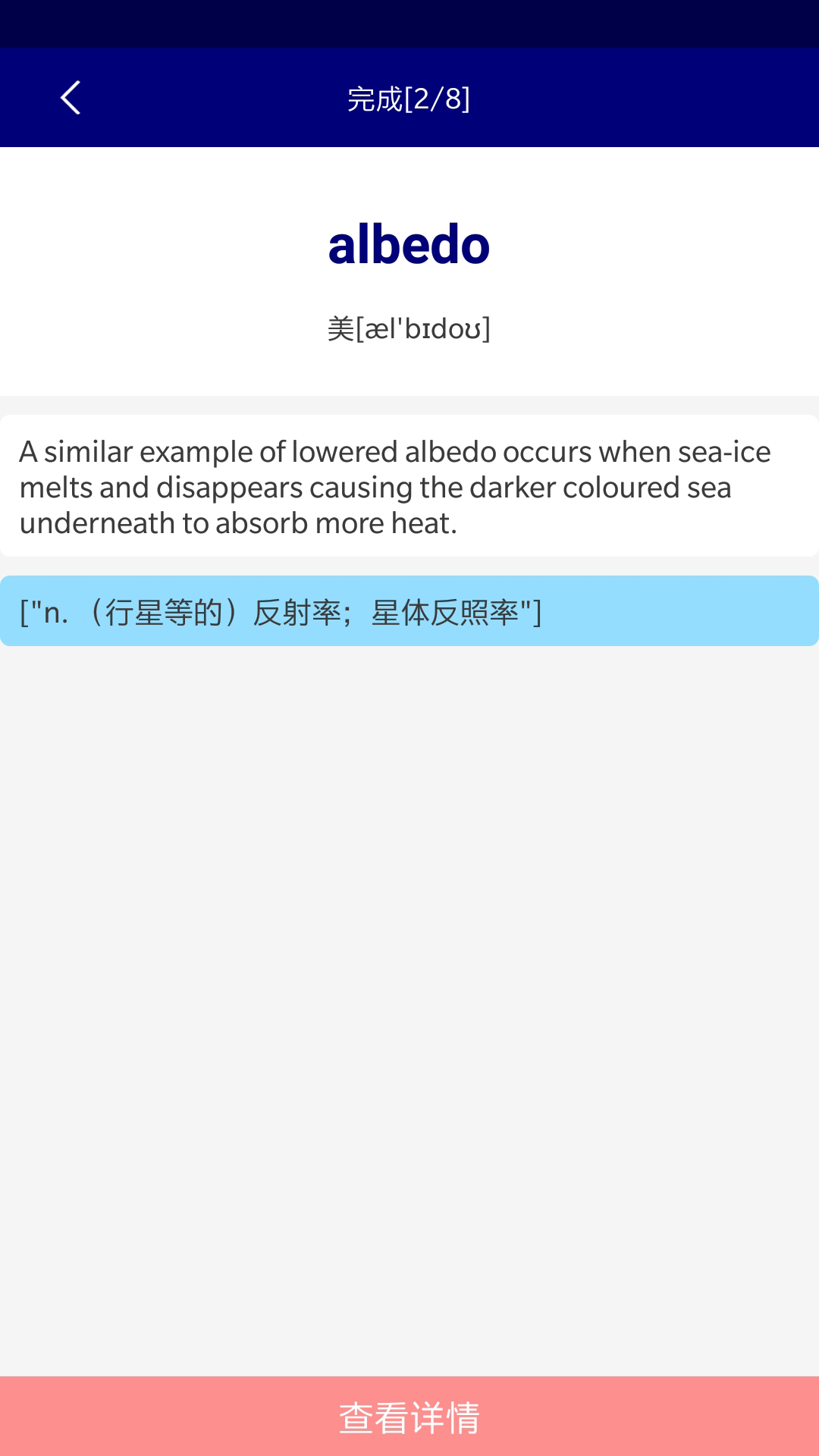Go back using the top-left arrow
Image resolution: width=819 pixels, height=1456 pixels.
point(71,98)
